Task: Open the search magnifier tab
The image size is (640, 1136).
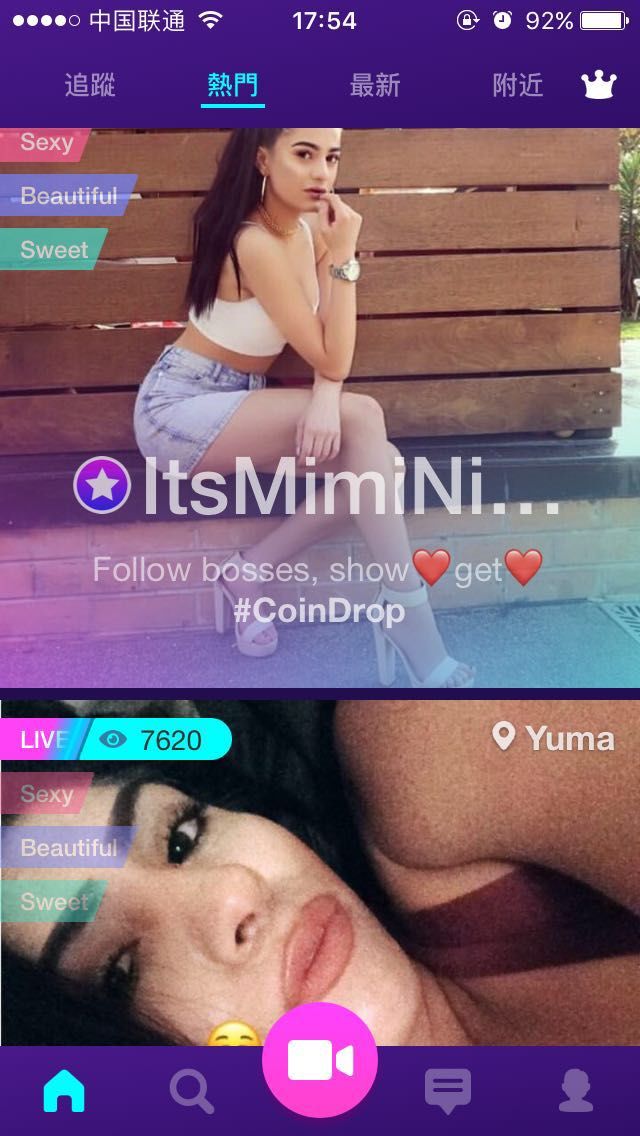Action: tap(191, 1092)
